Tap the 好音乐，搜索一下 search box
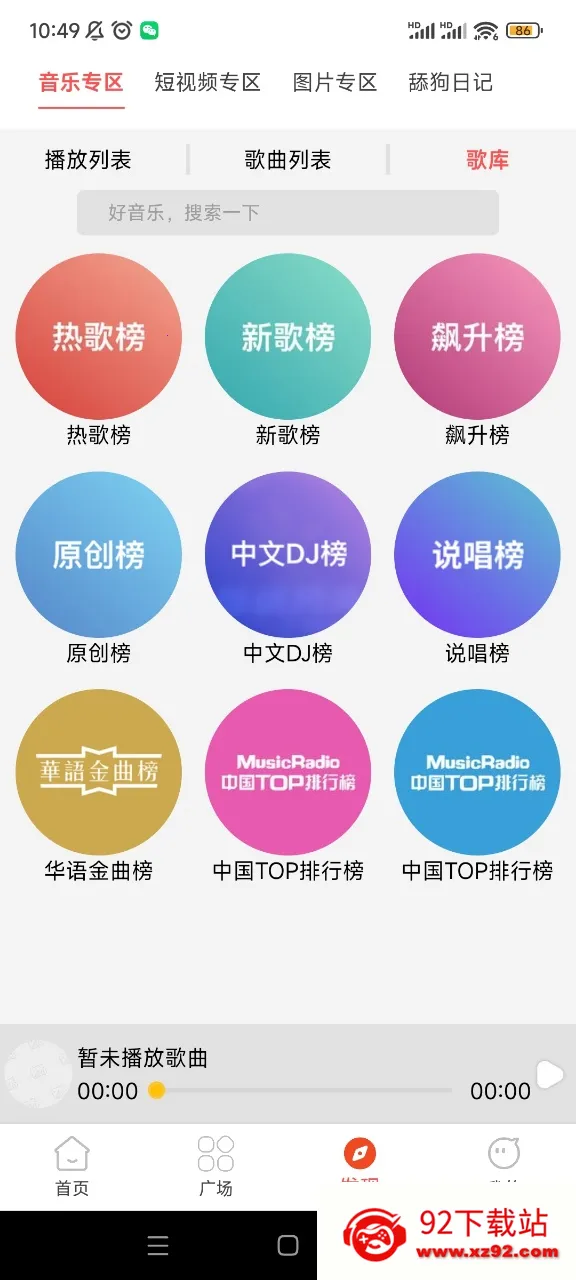 click(x=288, y=213)
